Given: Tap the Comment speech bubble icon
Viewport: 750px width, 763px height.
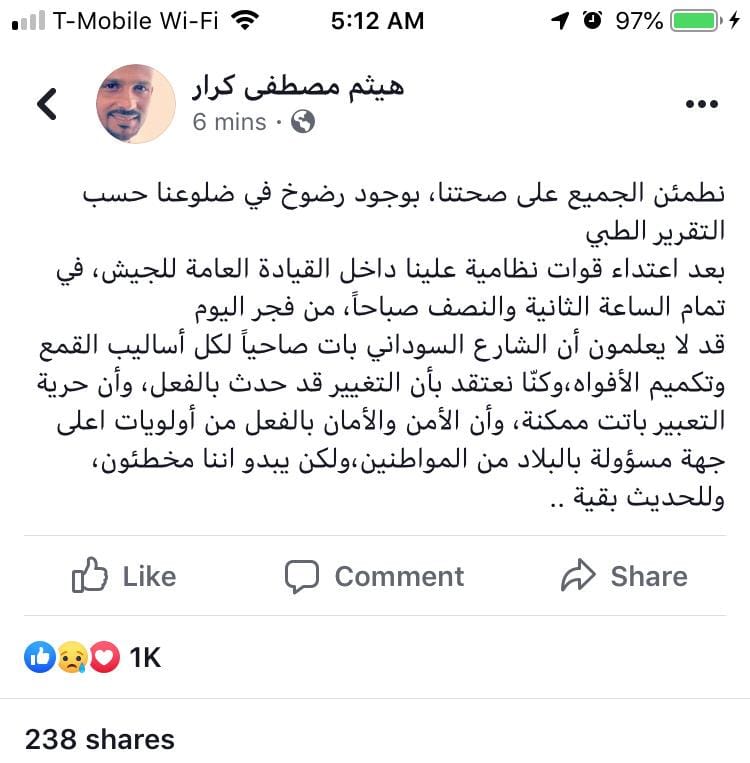Looking at the screenshot, I should click(x=304, y=576).
